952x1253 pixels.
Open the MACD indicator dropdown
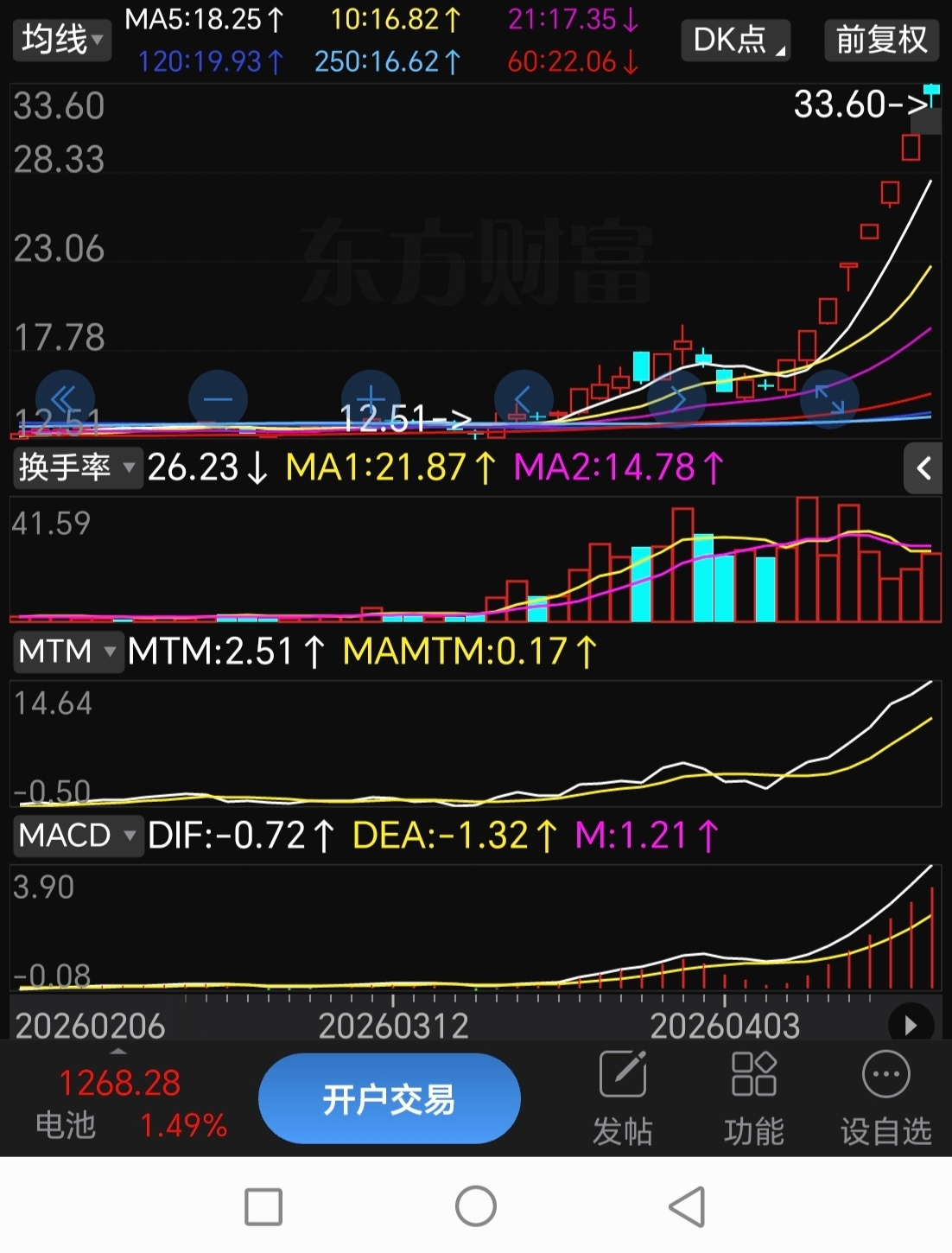point(77,836)
